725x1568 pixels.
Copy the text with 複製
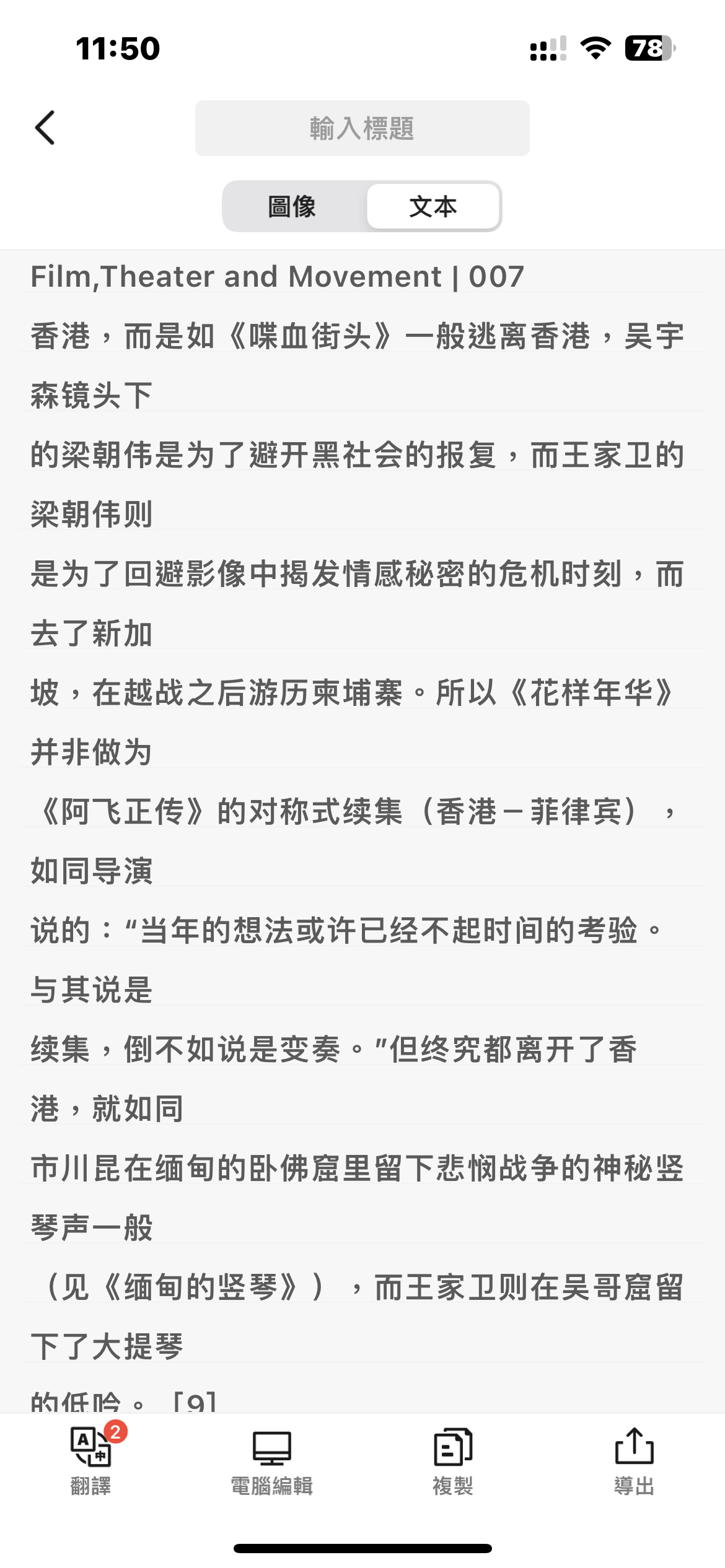click(x=453, y=1461)
